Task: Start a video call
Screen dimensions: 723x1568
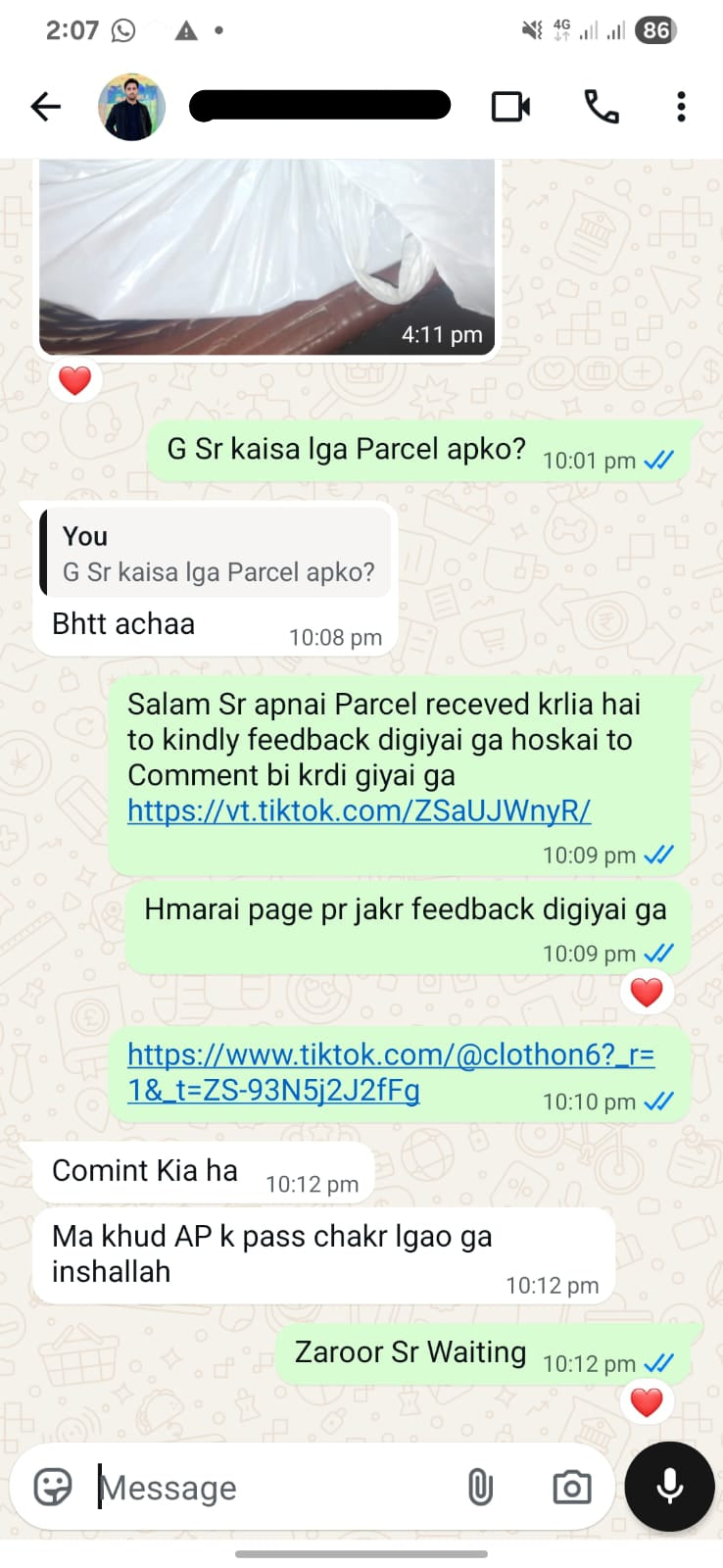Action: point(510,106)
